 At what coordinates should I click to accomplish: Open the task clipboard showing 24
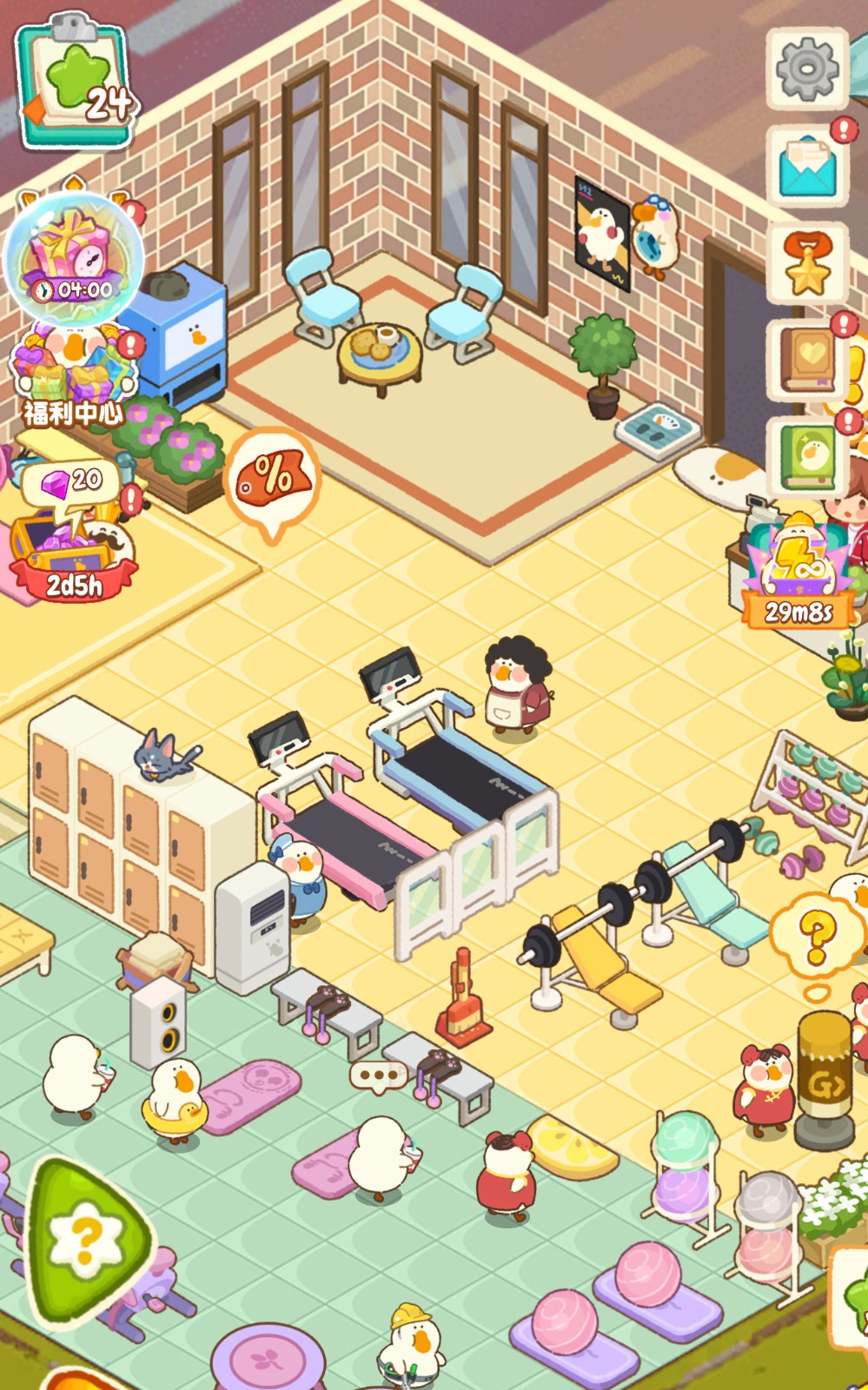coord(76,83)
